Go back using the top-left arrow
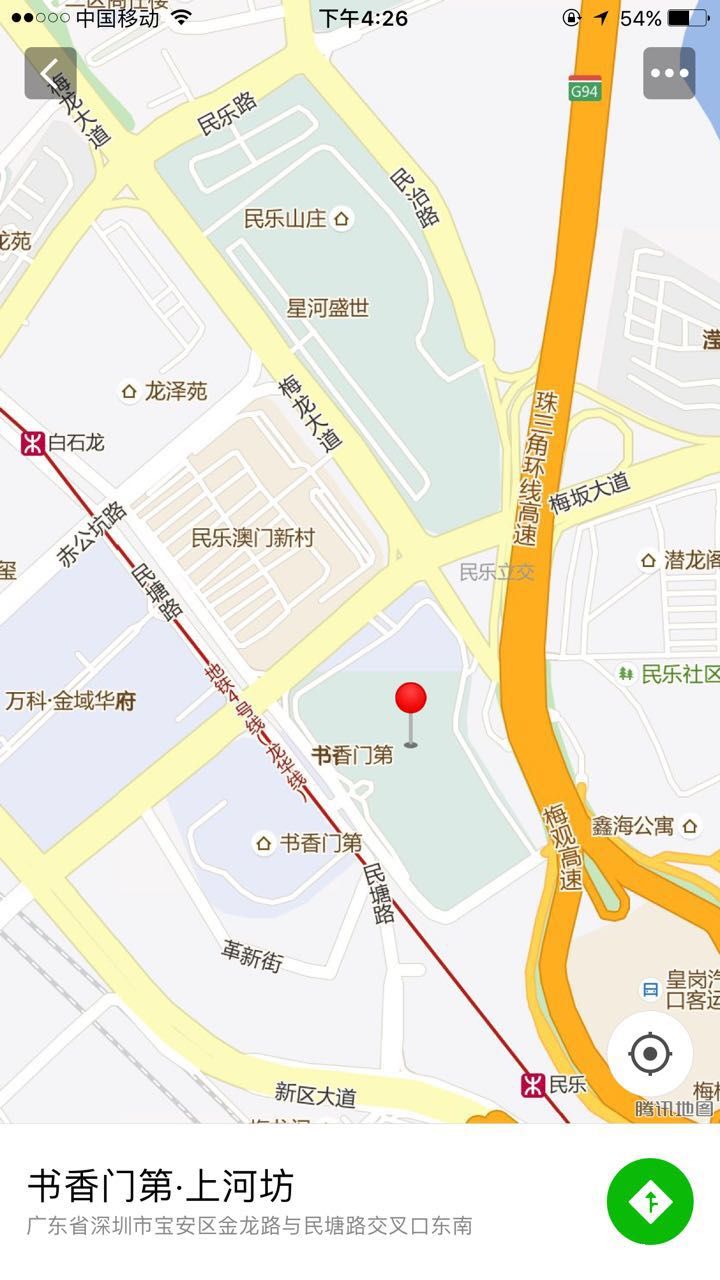 coord(50,73)
